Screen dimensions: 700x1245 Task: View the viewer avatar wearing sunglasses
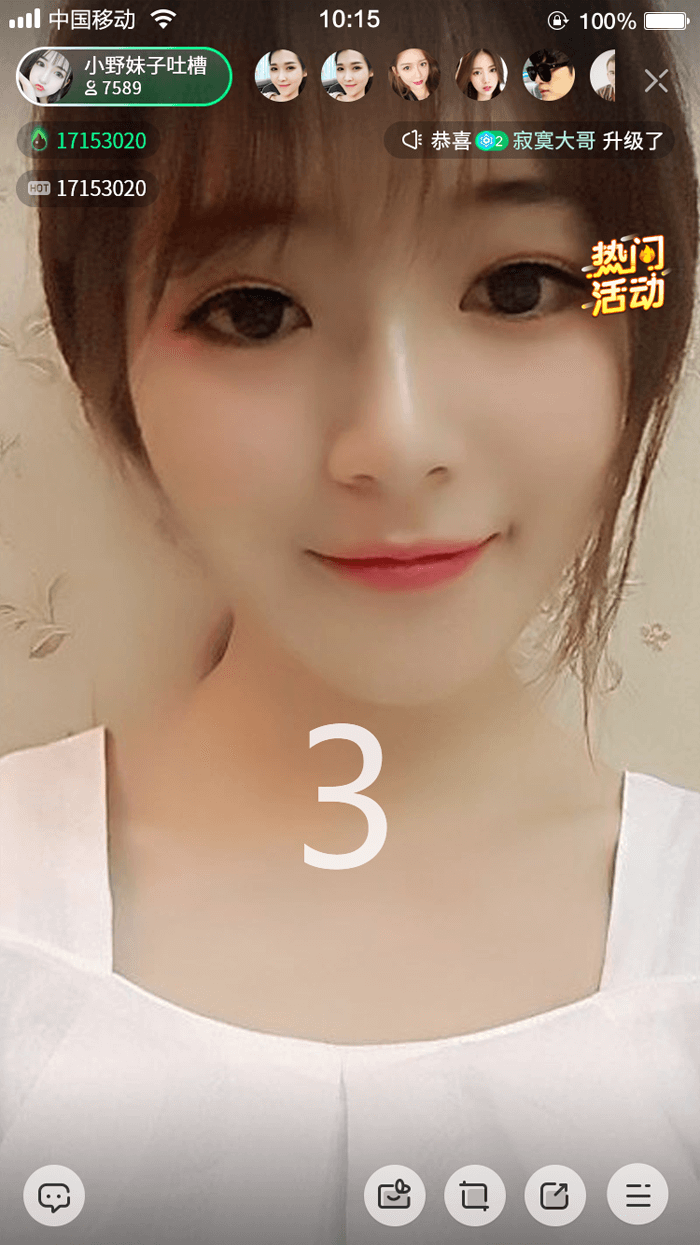click(548, 76)
